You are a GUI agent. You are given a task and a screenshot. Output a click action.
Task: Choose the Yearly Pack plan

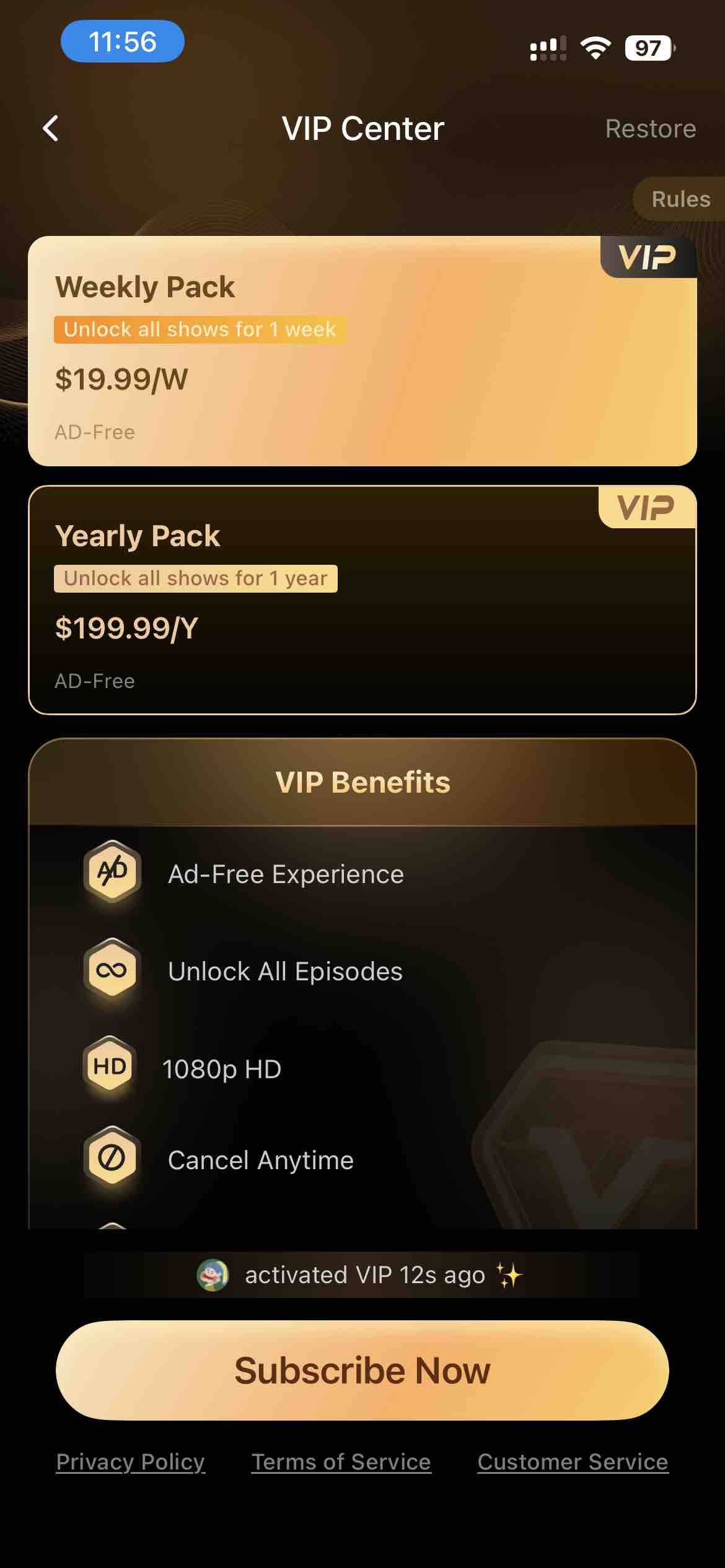coord(362,599)
